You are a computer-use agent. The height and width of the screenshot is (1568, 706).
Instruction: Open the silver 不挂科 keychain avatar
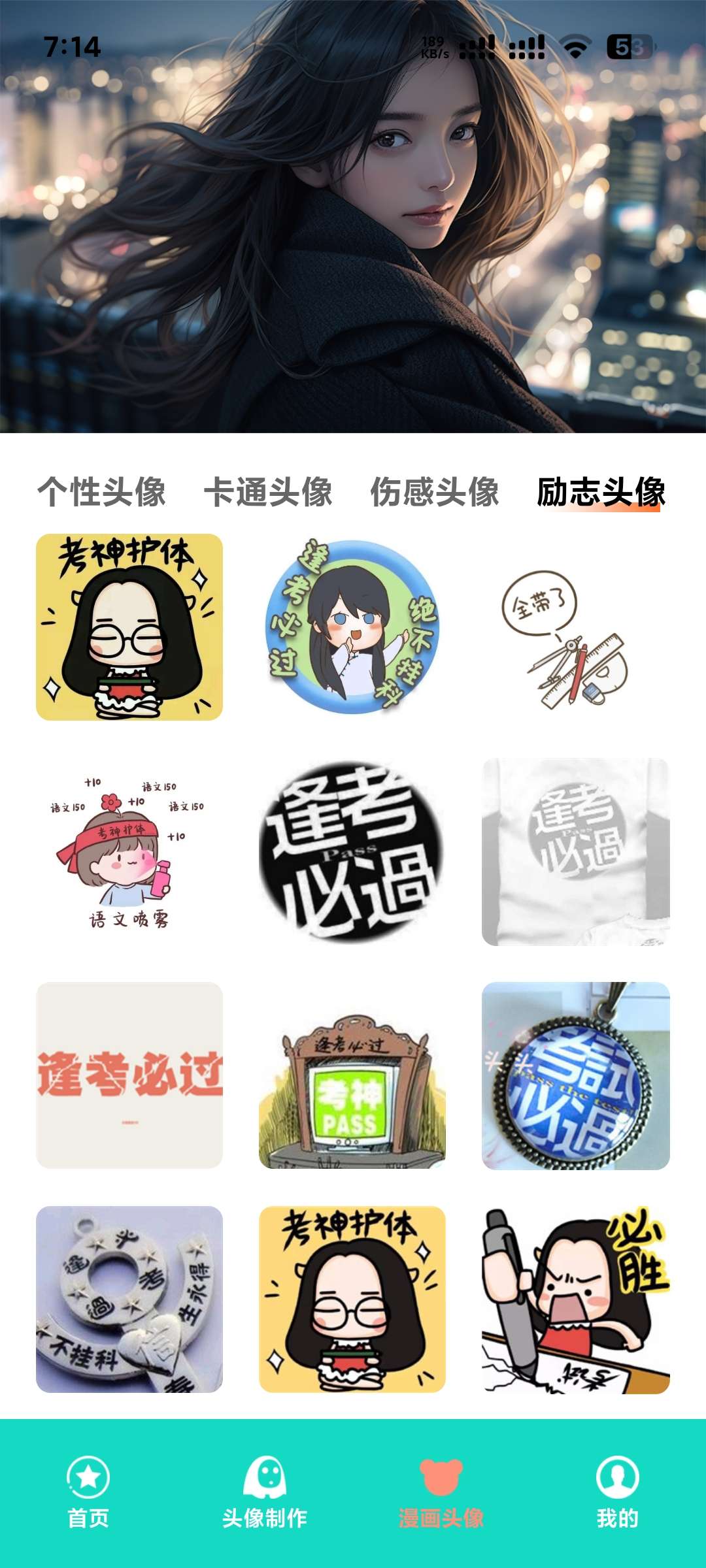point(129,1299)
